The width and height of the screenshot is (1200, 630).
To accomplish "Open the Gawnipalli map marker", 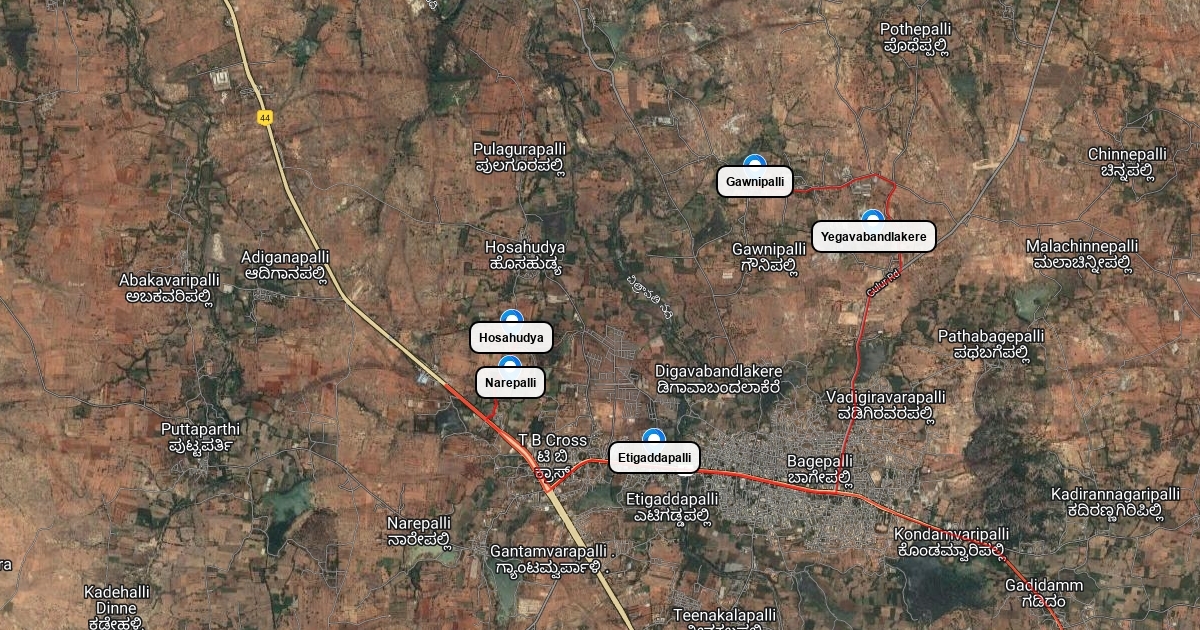I will 755,181.
